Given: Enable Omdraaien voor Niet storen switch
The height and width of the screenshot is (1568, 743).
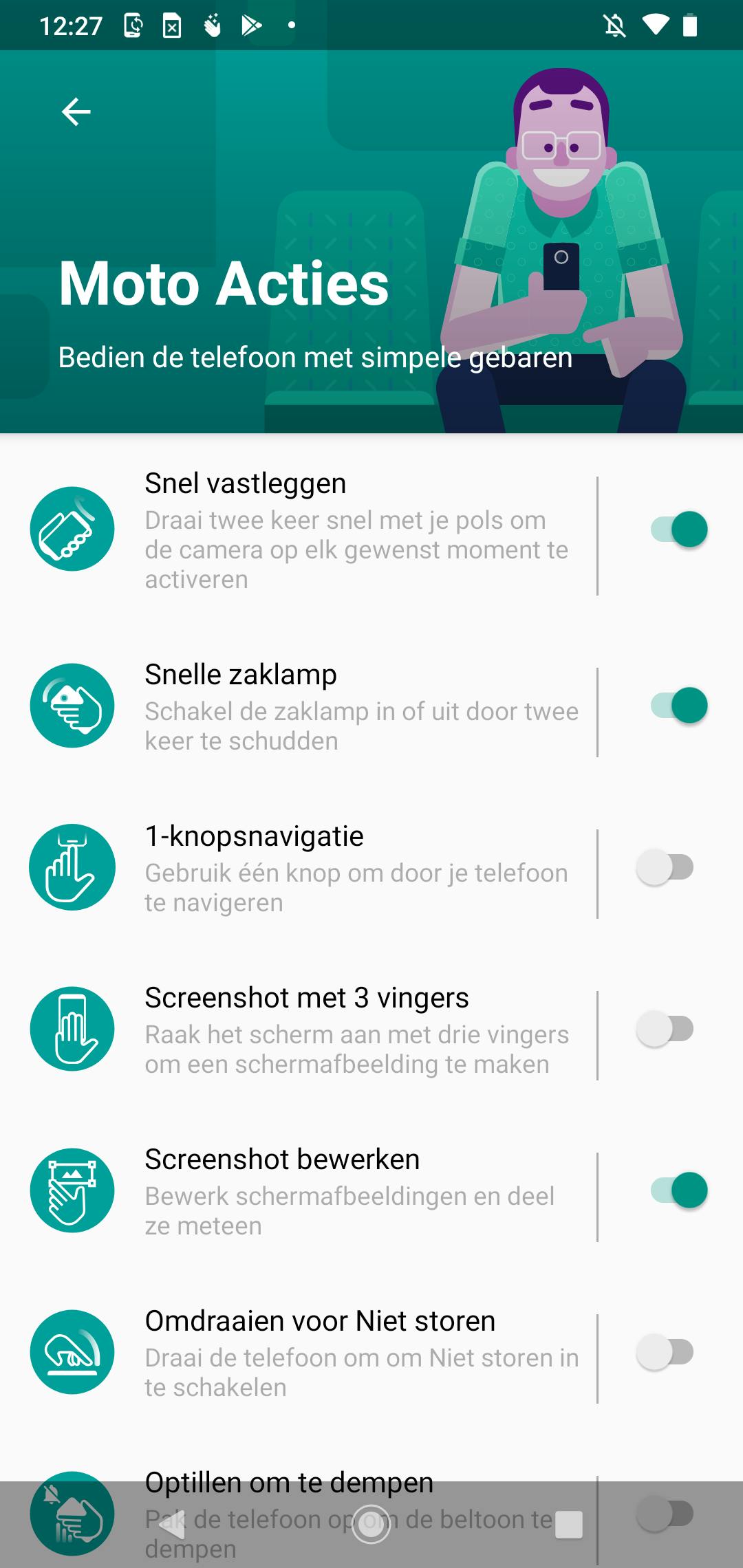Looking at the screenshot, I should [x=666, y=1352].
